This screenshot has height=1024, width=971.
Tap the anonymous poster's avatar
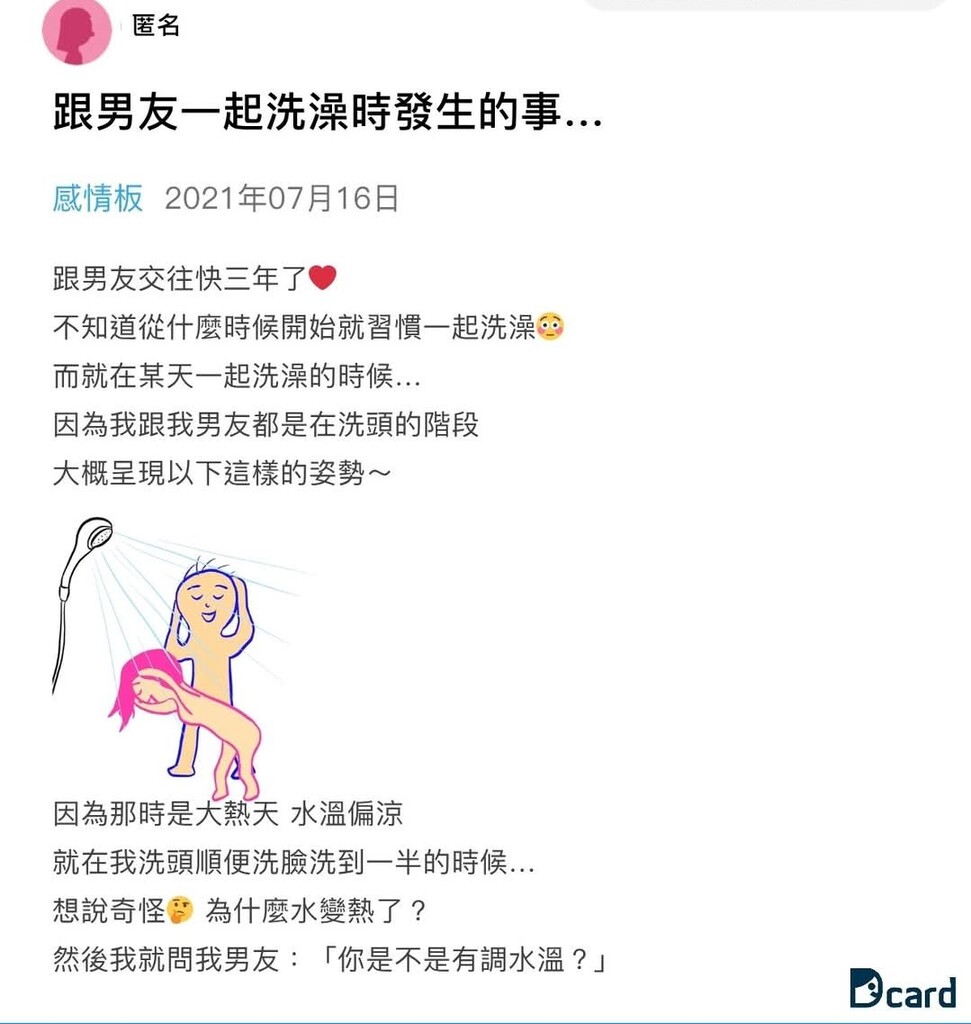click(x=76, y=30)
